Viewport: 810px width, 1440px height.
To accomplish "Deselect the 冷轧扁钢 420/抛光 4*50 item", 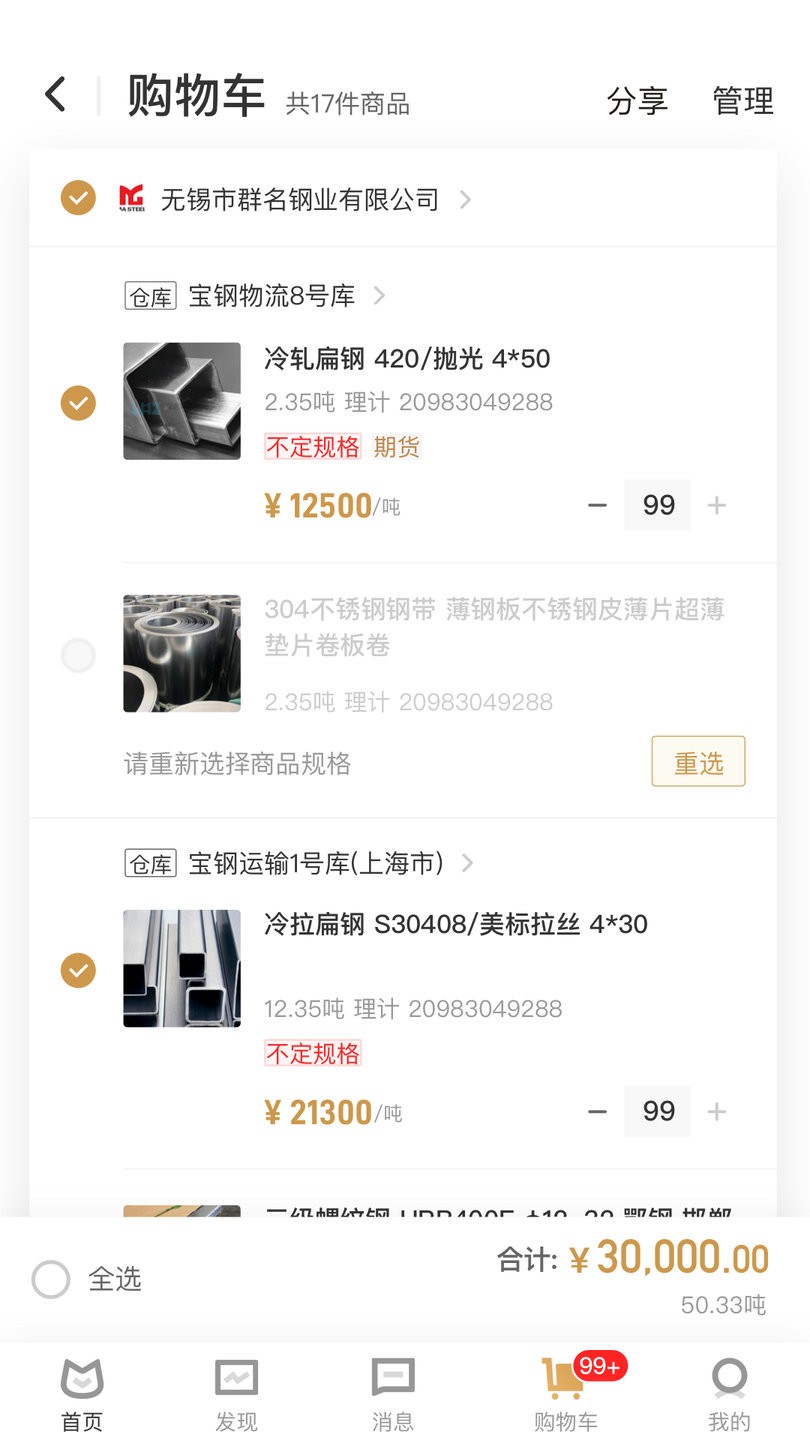I will coord(78,403).
